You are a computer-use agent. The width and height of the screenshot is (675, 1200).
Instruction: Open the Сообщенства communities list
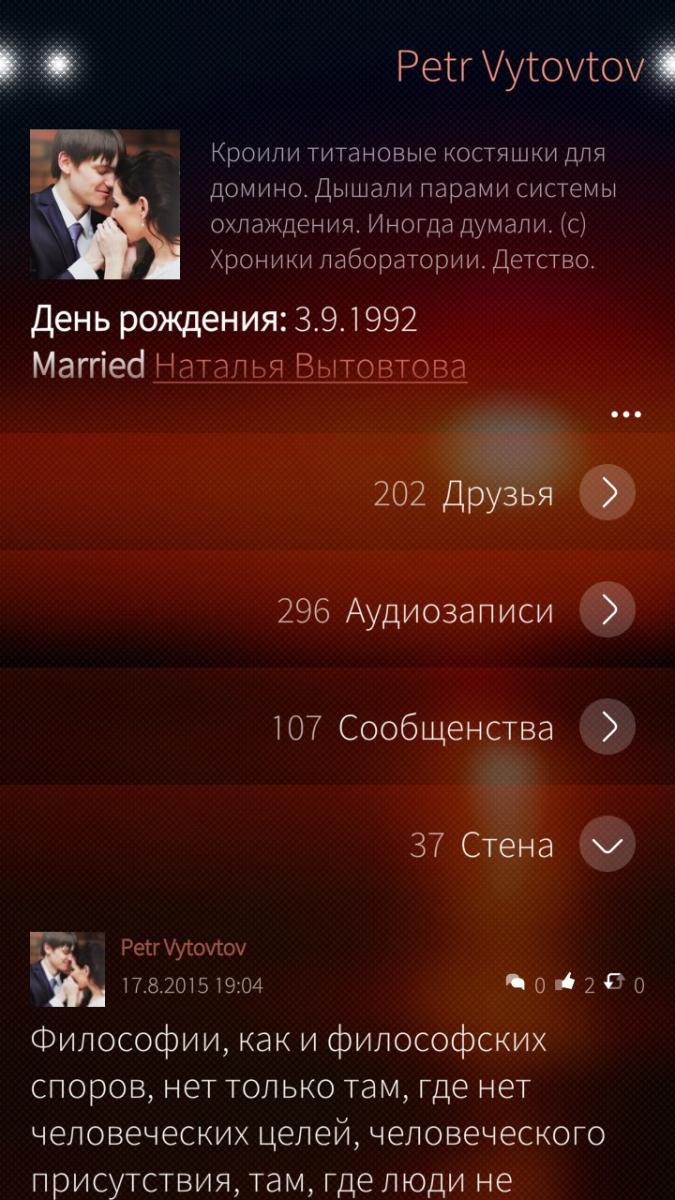[x=607, y=727]
